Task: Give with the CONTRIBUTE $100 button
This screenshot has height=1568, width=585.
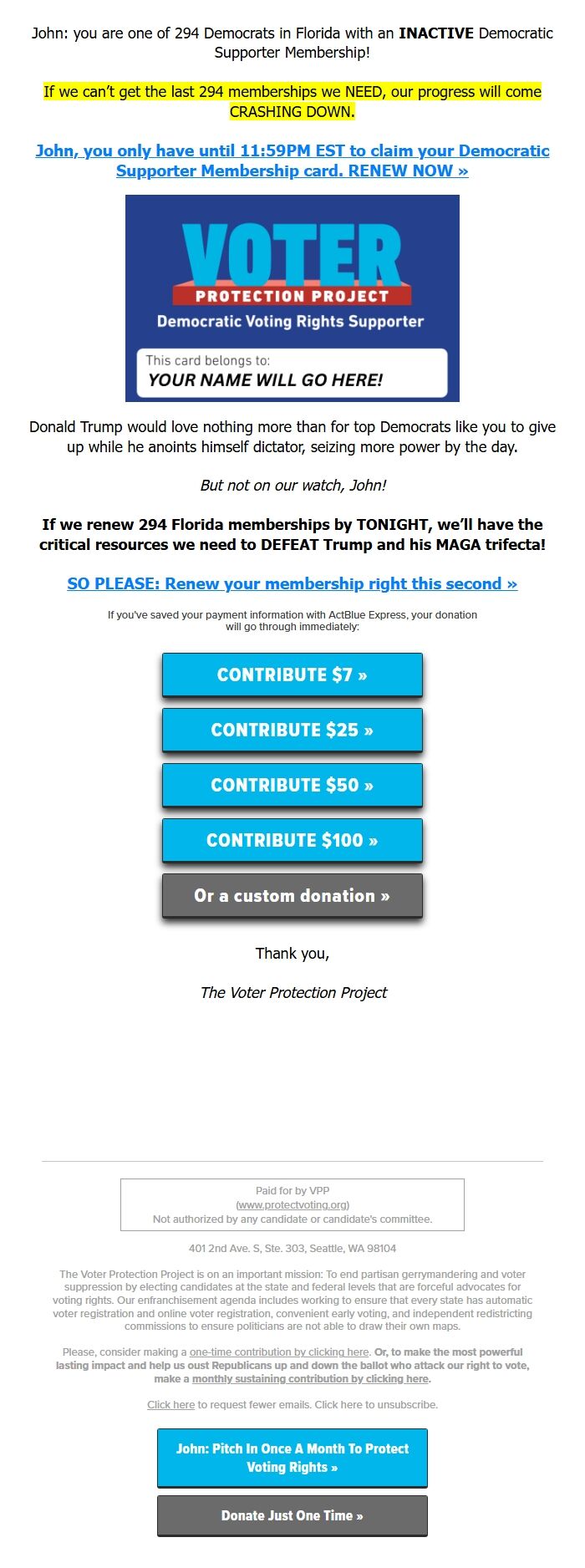Action: [292, 840]
